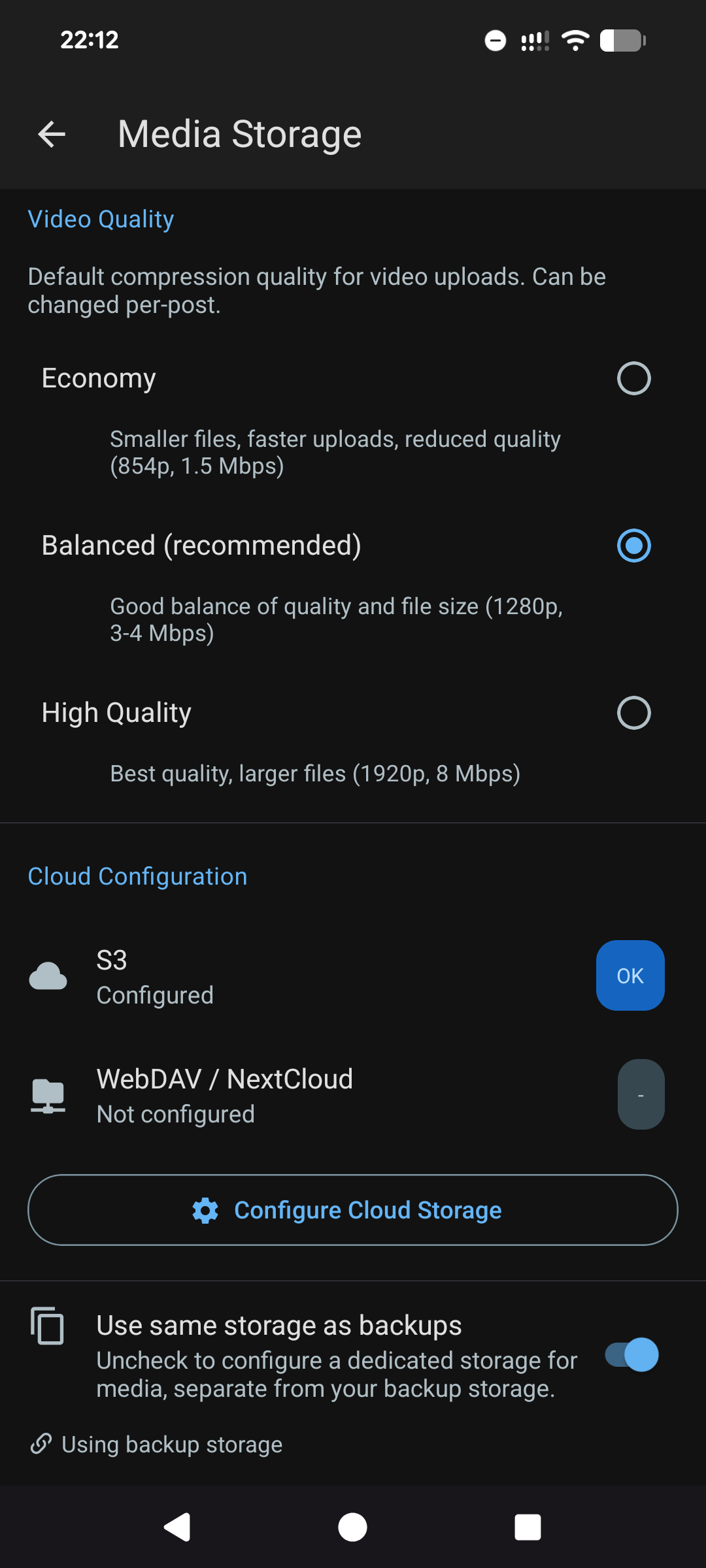Disable Use same storage as backups

click(630, 1356)
